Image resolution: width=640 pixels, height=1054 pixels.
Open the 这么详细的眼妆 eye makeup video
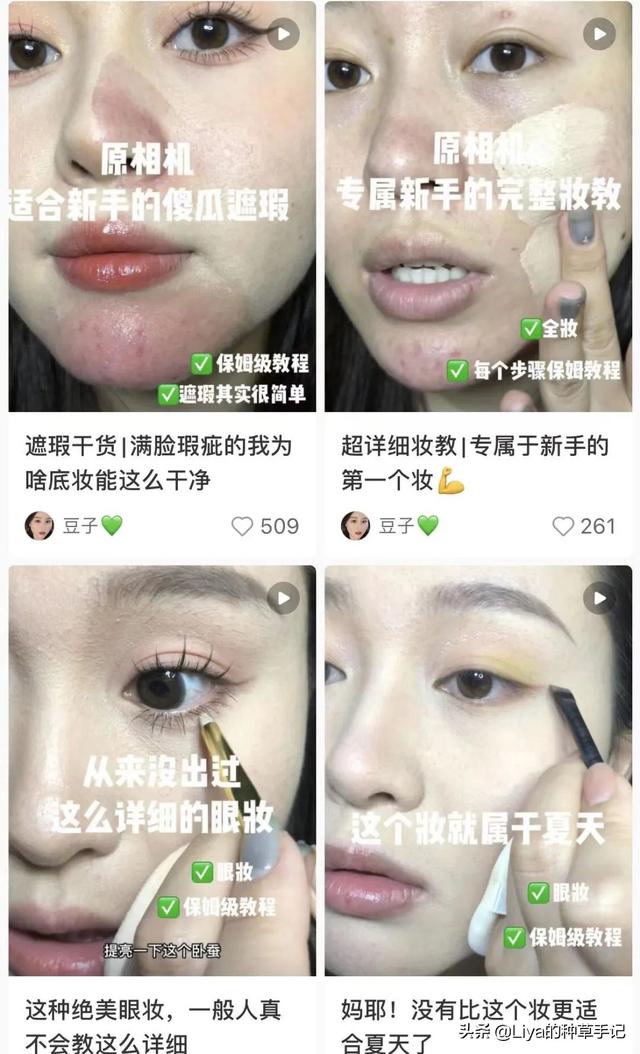162,770
